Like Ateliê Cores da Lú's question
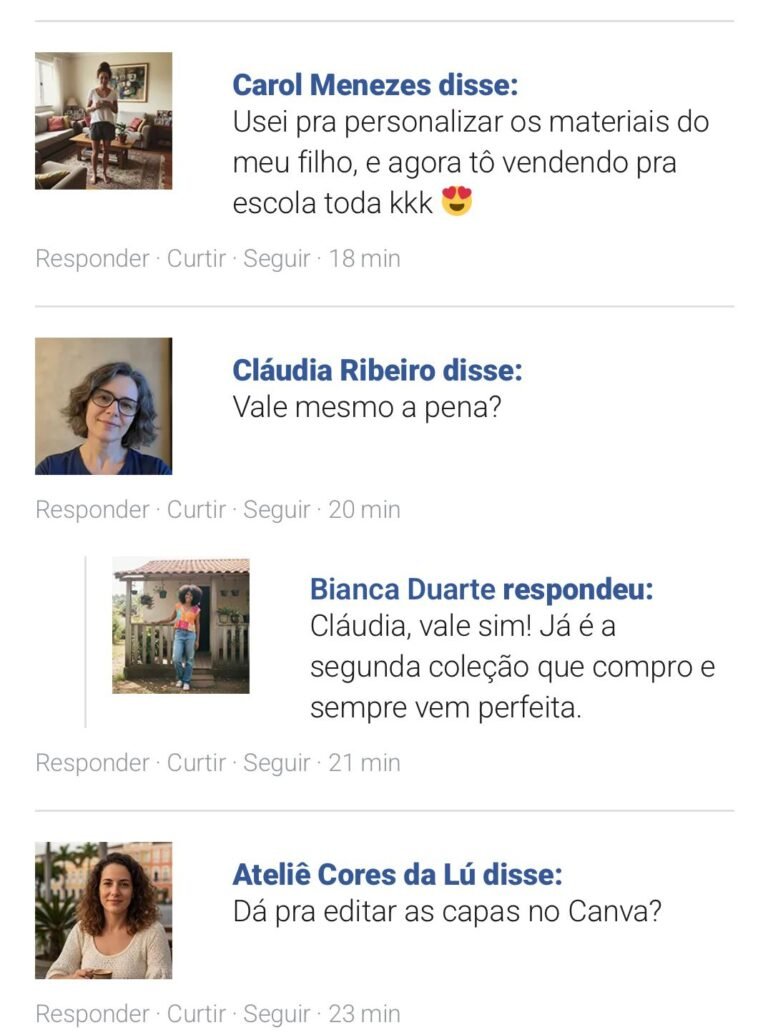The image size is (768, 1035). click(196, 1013)
